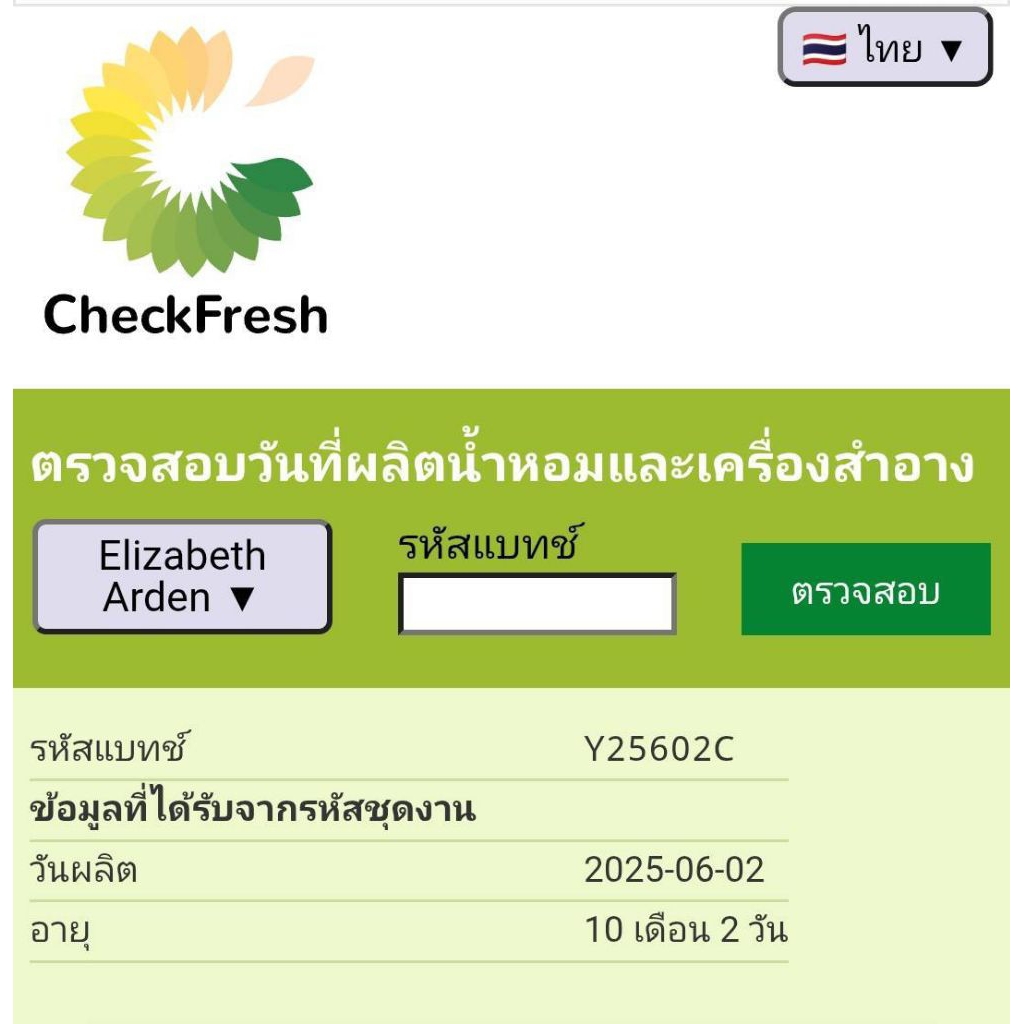This screenshot has height=1024, width=1024.
Task: Open the ไทย language dropdown
Action: 885,47
